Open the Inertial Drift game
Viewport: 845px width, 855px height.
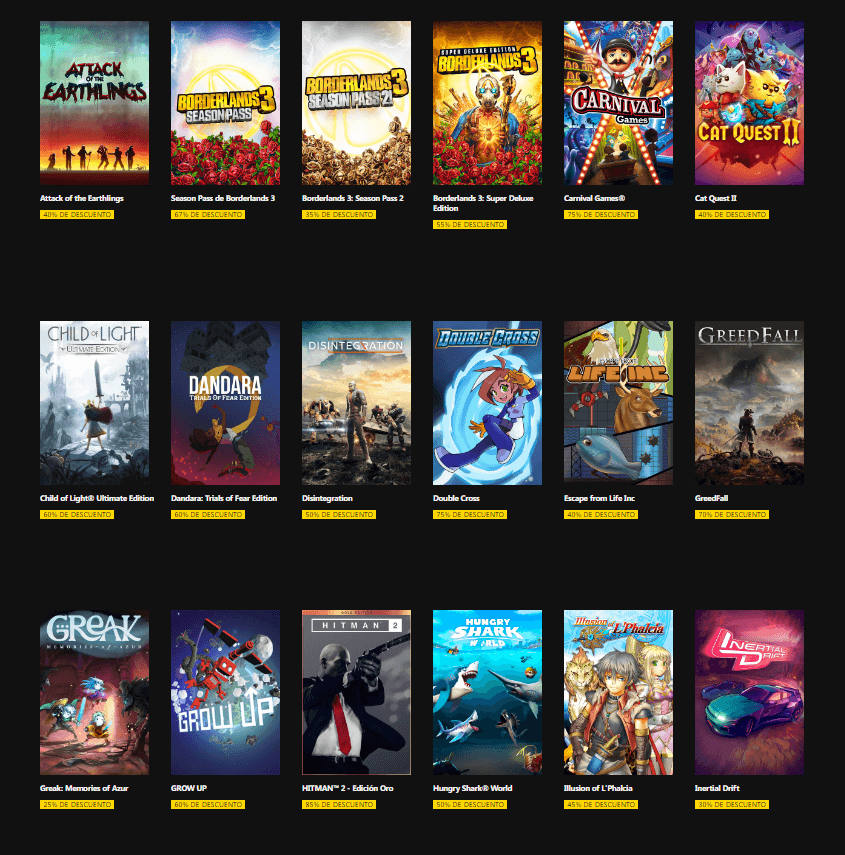click(x=749, y=692)
